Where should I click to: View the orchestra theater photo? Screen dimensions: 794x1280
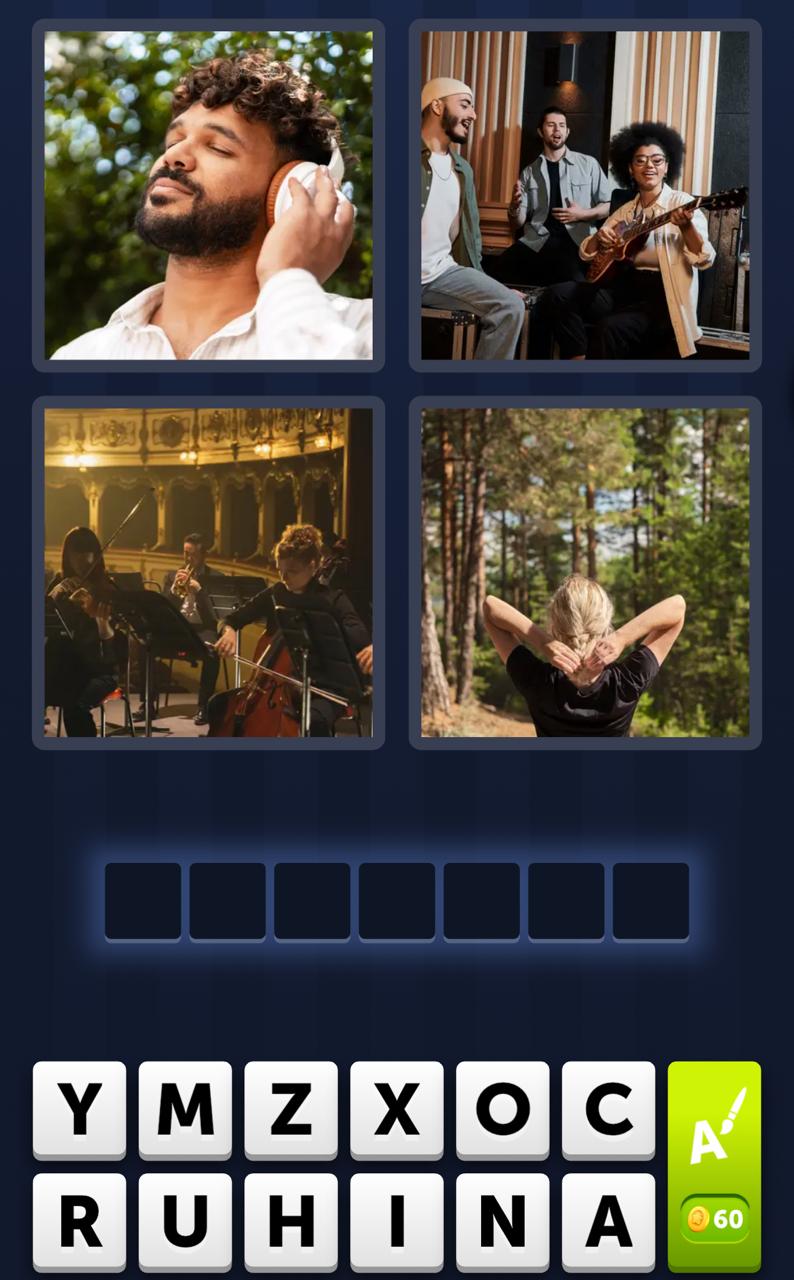[207, 570]
